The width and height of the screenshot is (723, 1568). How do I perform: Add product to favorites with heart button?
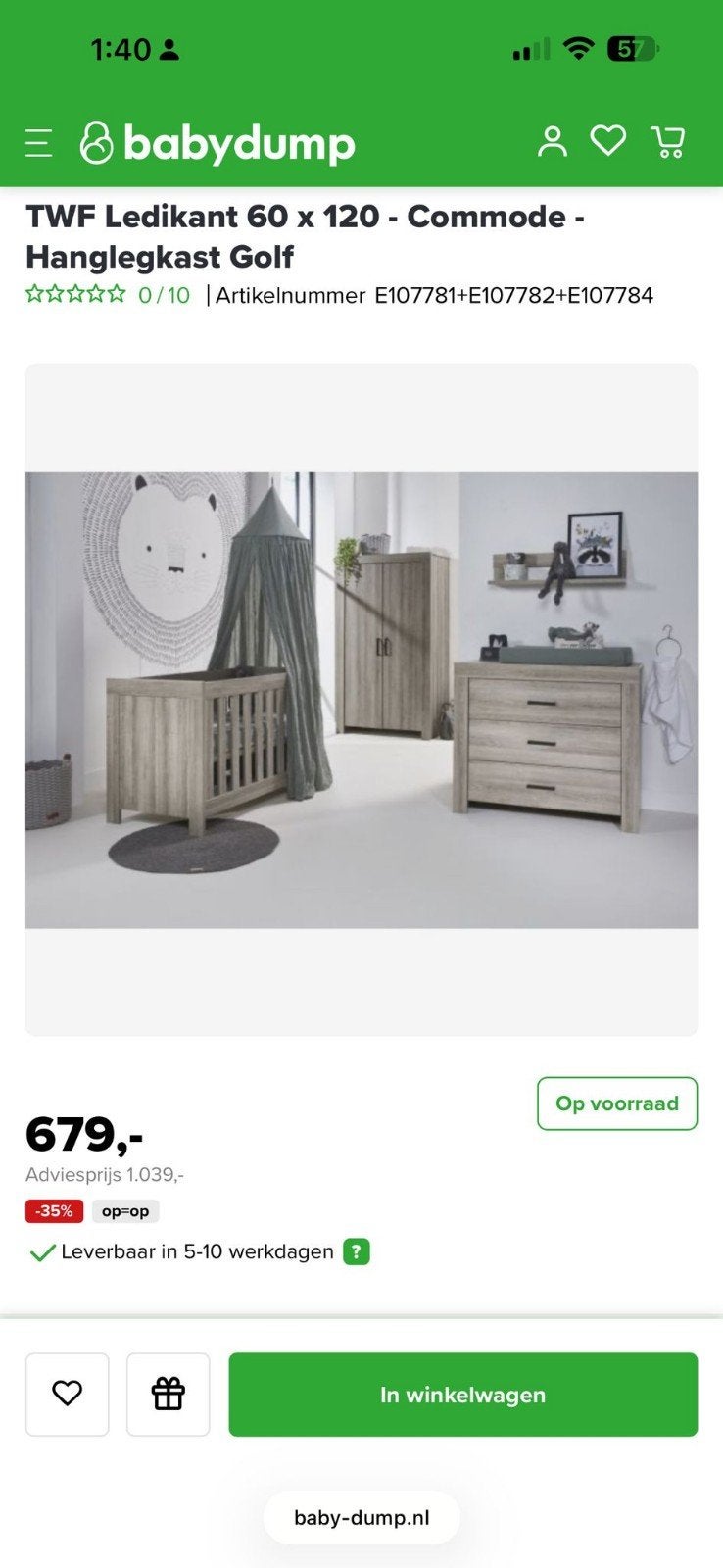[68, 1395]
